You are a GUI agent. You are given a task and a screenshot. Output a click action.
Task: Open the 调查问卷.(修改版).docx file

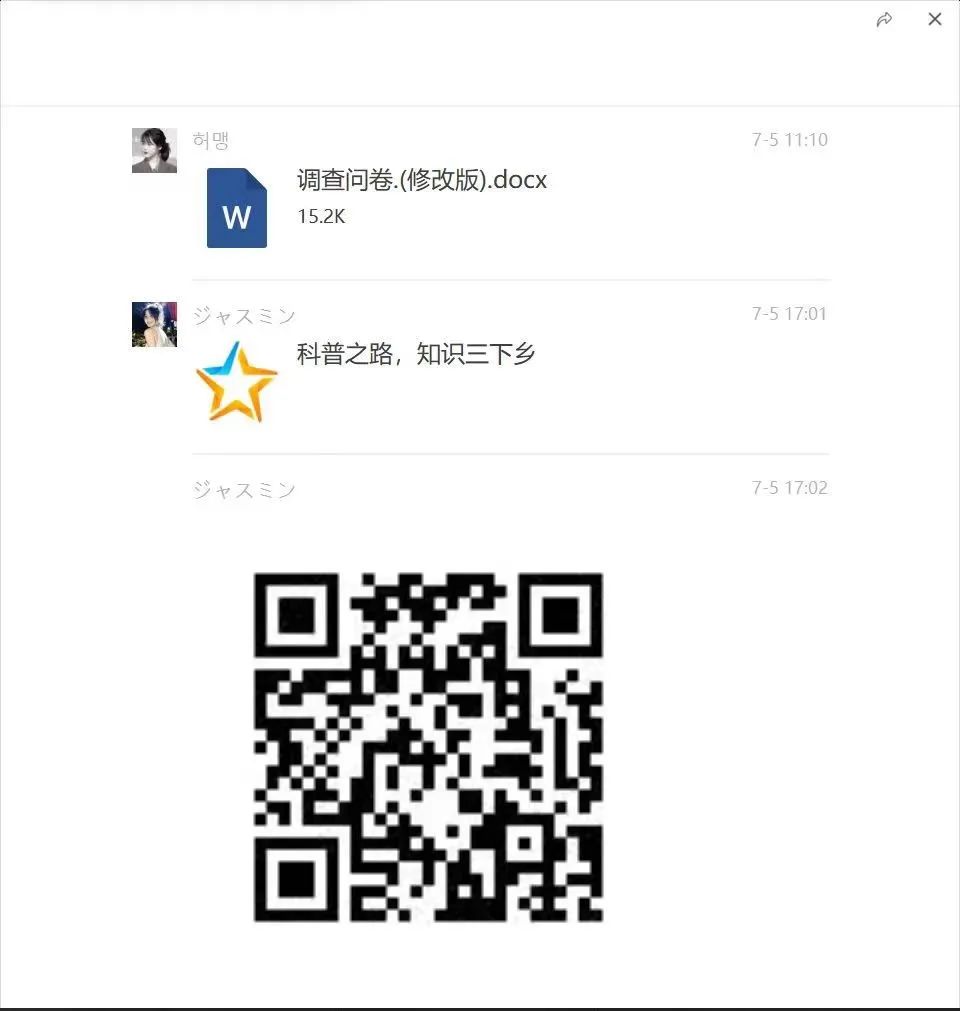tap(421, 181)
